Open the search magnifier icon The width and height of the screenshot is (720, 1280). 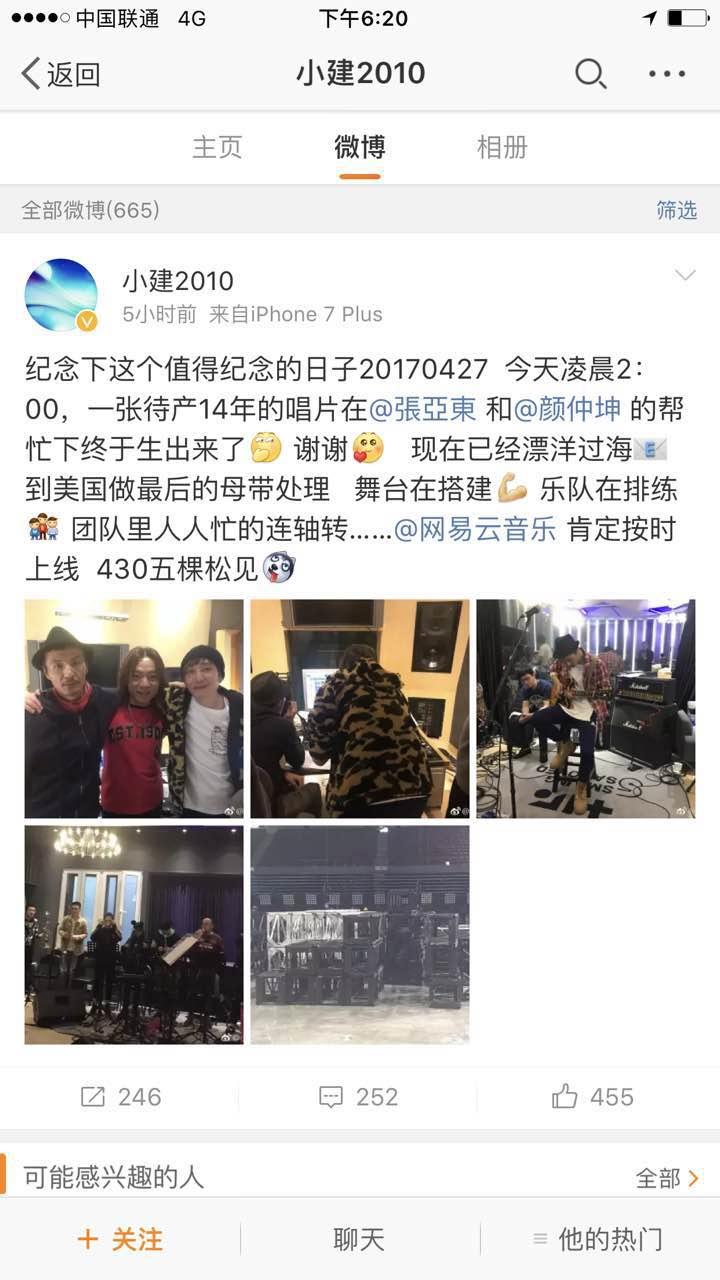point(590,74)
